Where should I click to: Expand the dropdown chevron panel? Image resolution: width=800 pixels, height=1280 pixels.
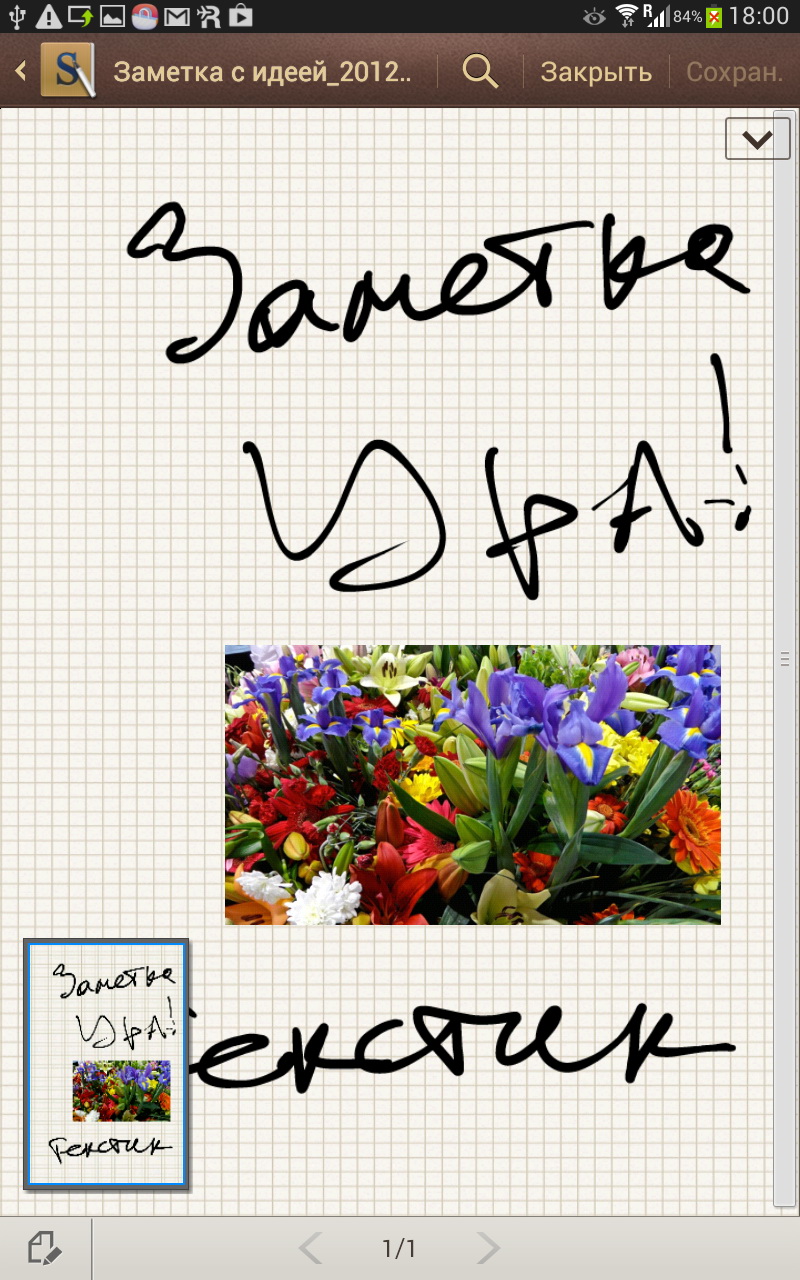757,140
